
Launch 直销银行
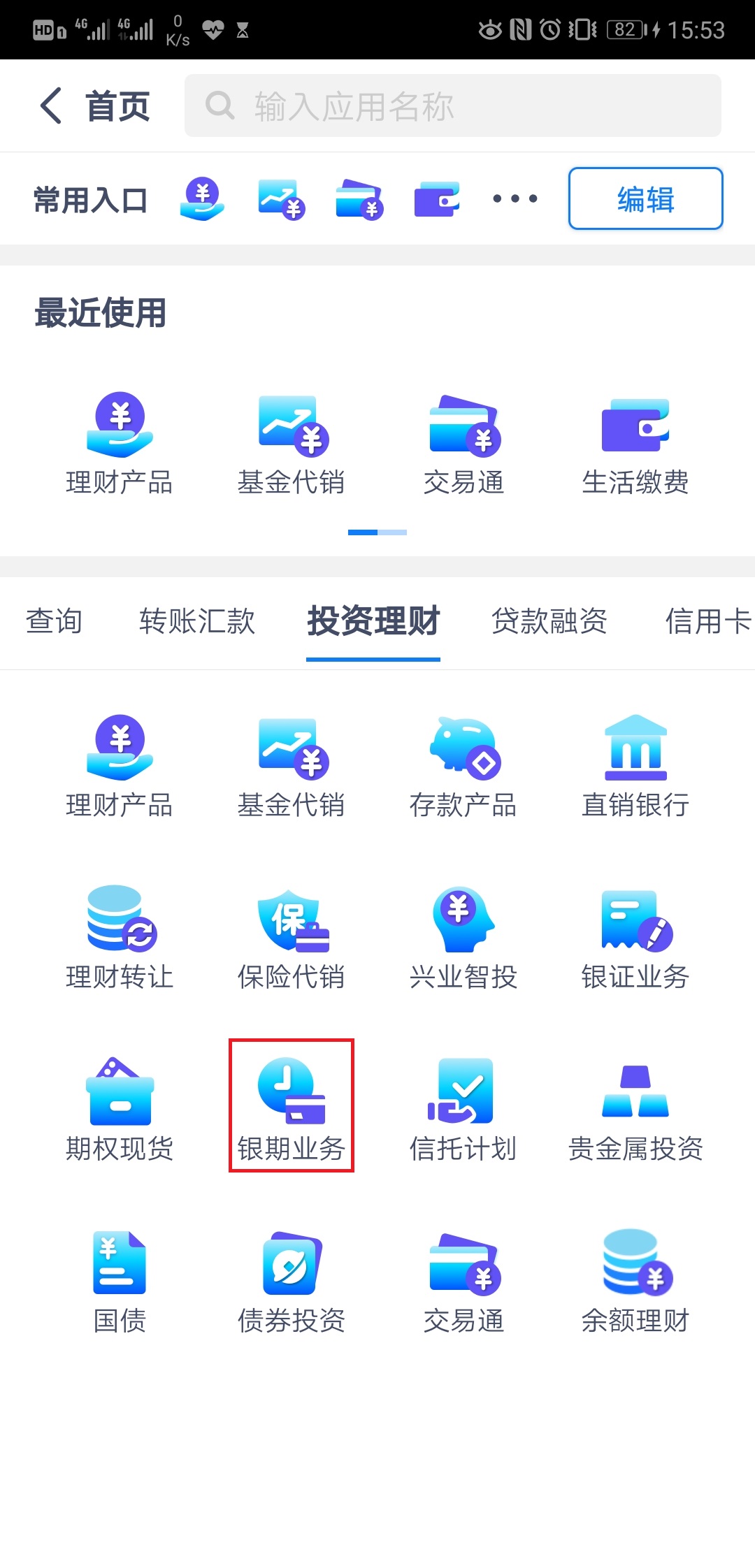click(635, 767)
